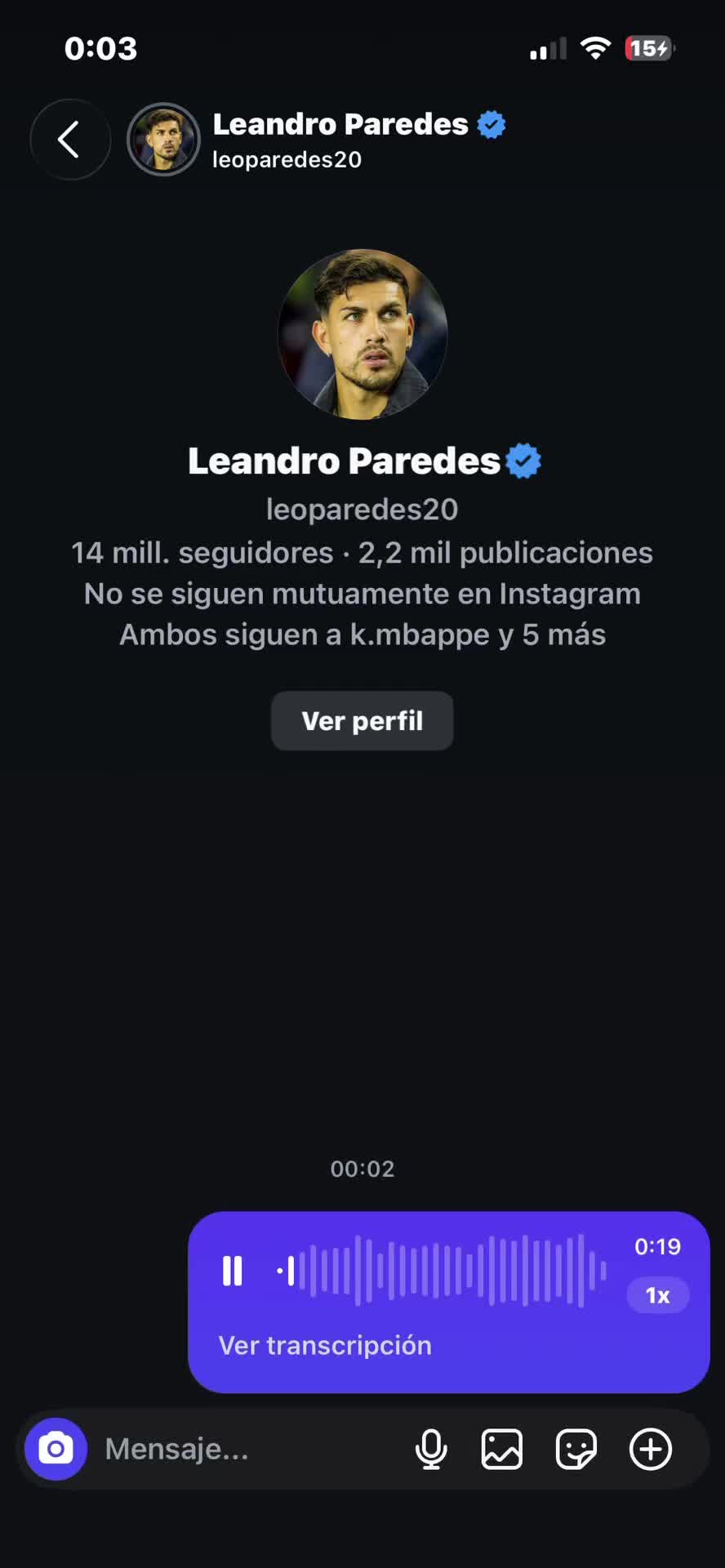
Task: Tap the plus icon for more options
Action: click(651, 1450)
